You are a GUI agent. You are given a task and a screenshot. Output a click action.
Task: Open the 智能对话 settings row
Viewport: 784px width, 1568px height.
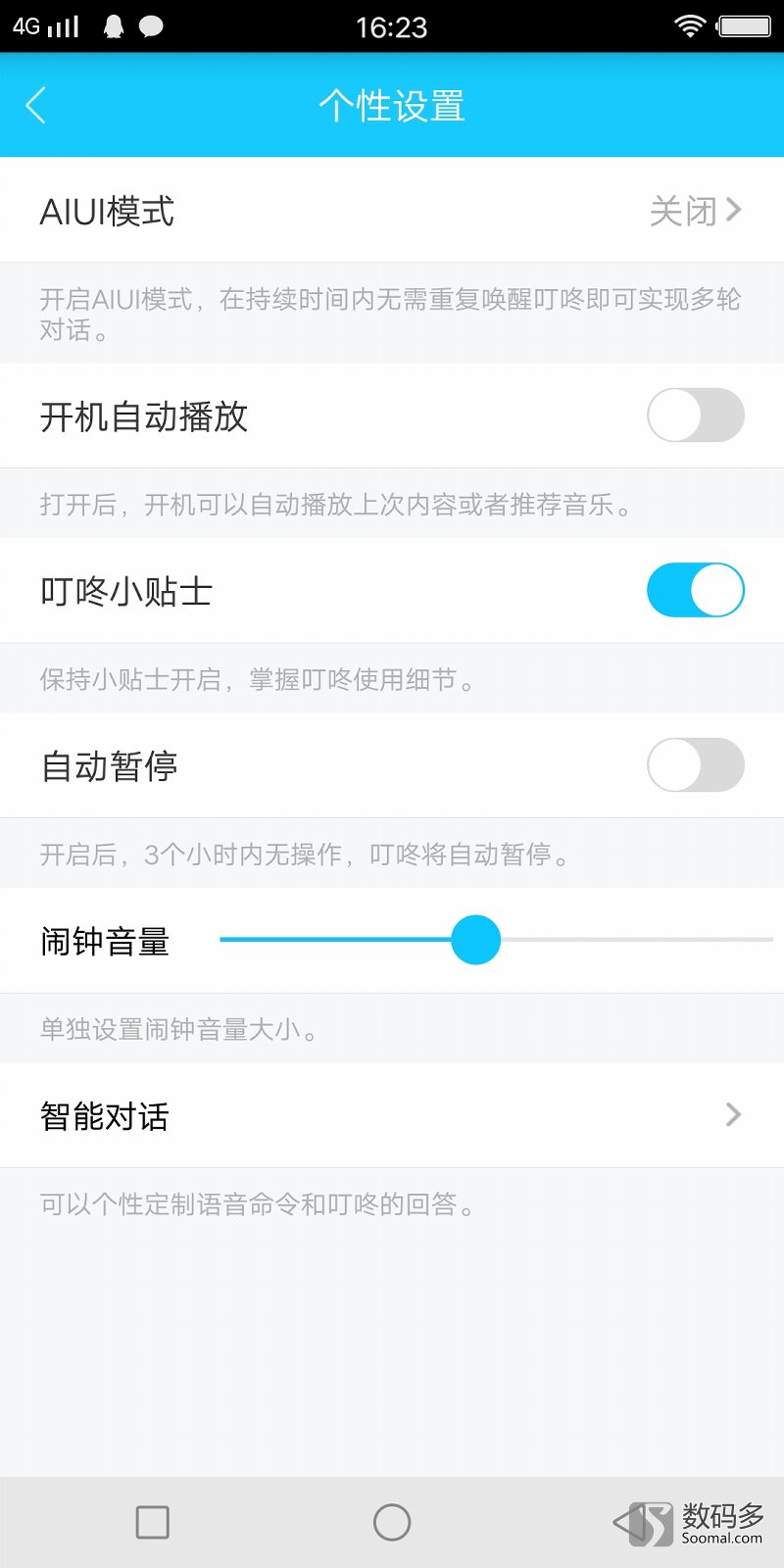[392, 1114]
